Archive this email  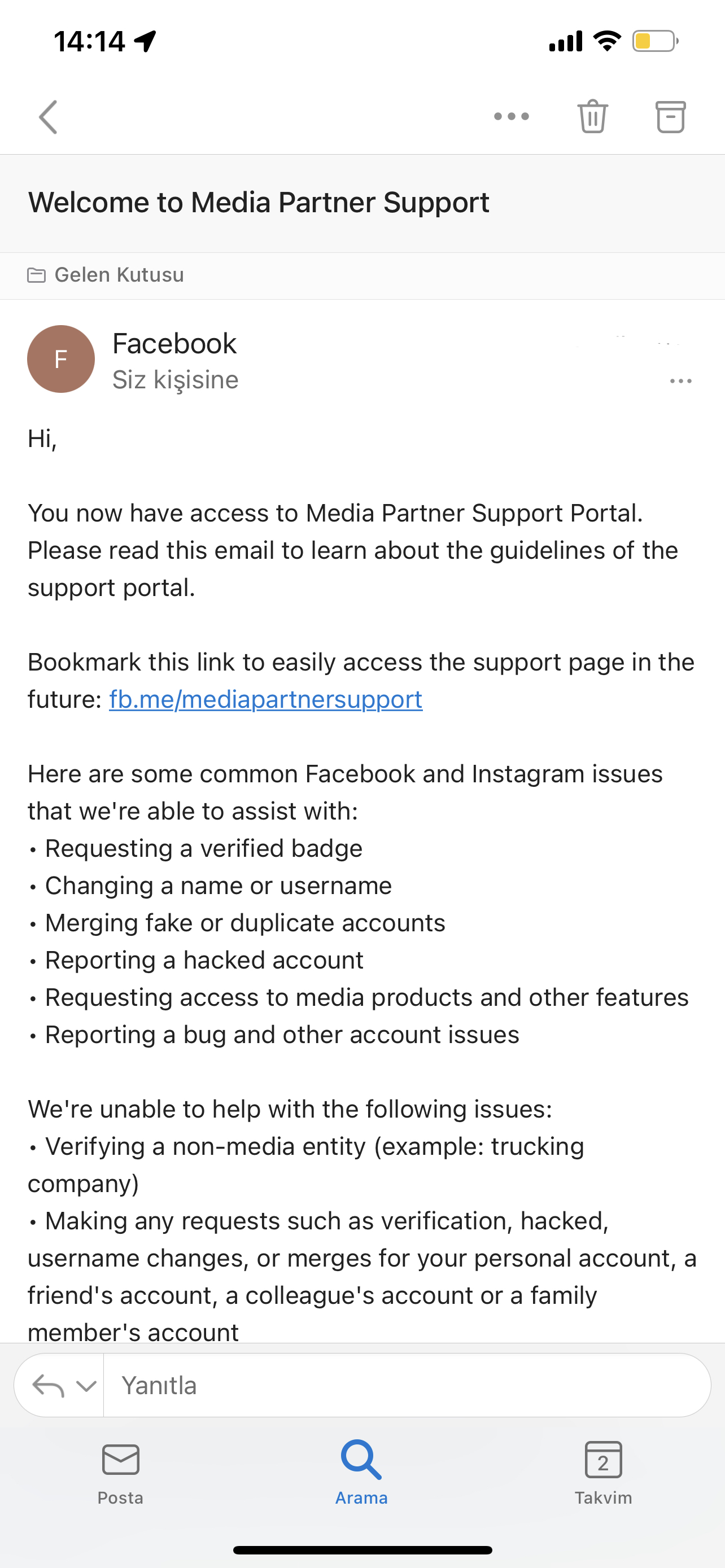pos(670,116)
